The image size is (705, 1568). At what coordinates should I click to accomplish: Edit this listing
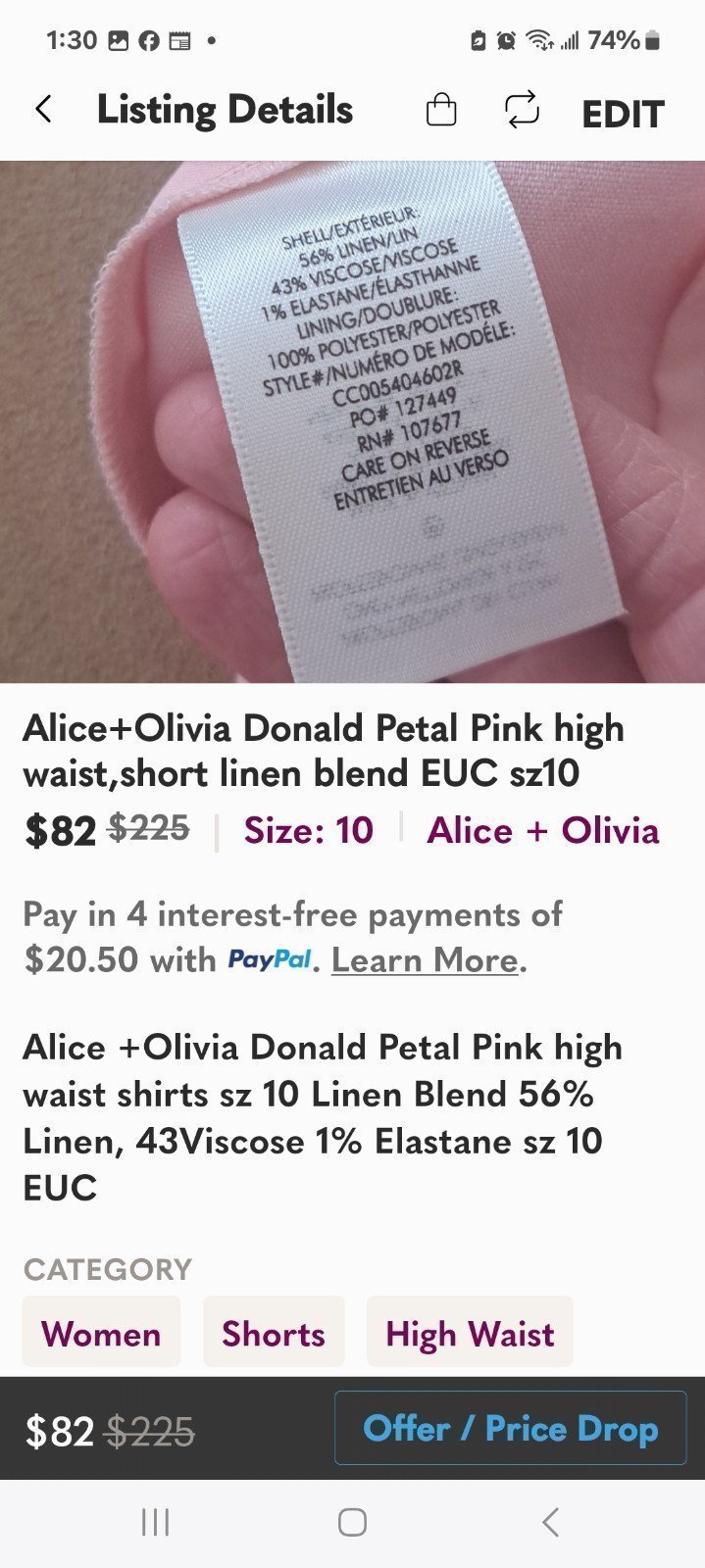click(x=623, y=114)
